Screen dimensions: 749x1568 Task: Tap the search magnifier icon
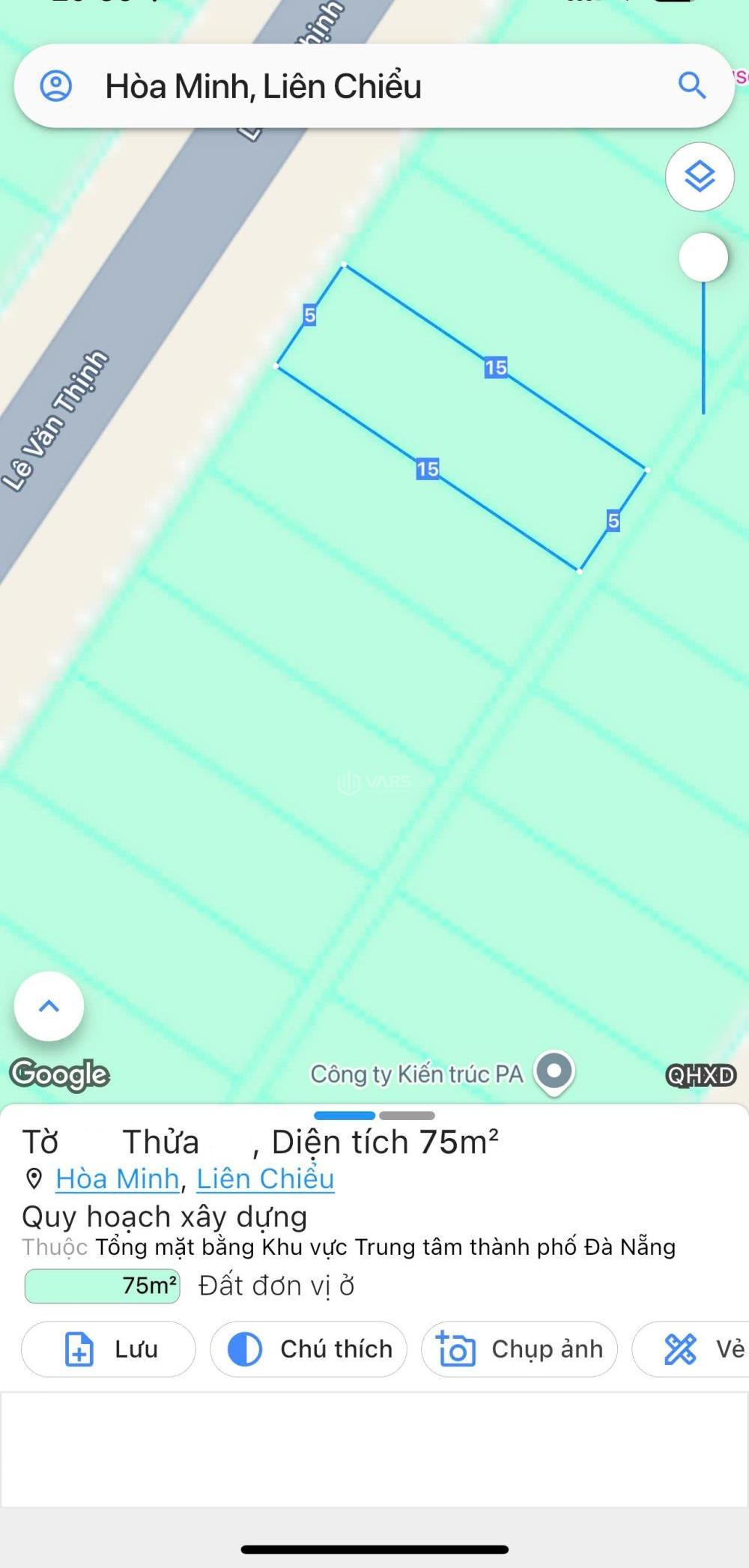coord(692,86)
